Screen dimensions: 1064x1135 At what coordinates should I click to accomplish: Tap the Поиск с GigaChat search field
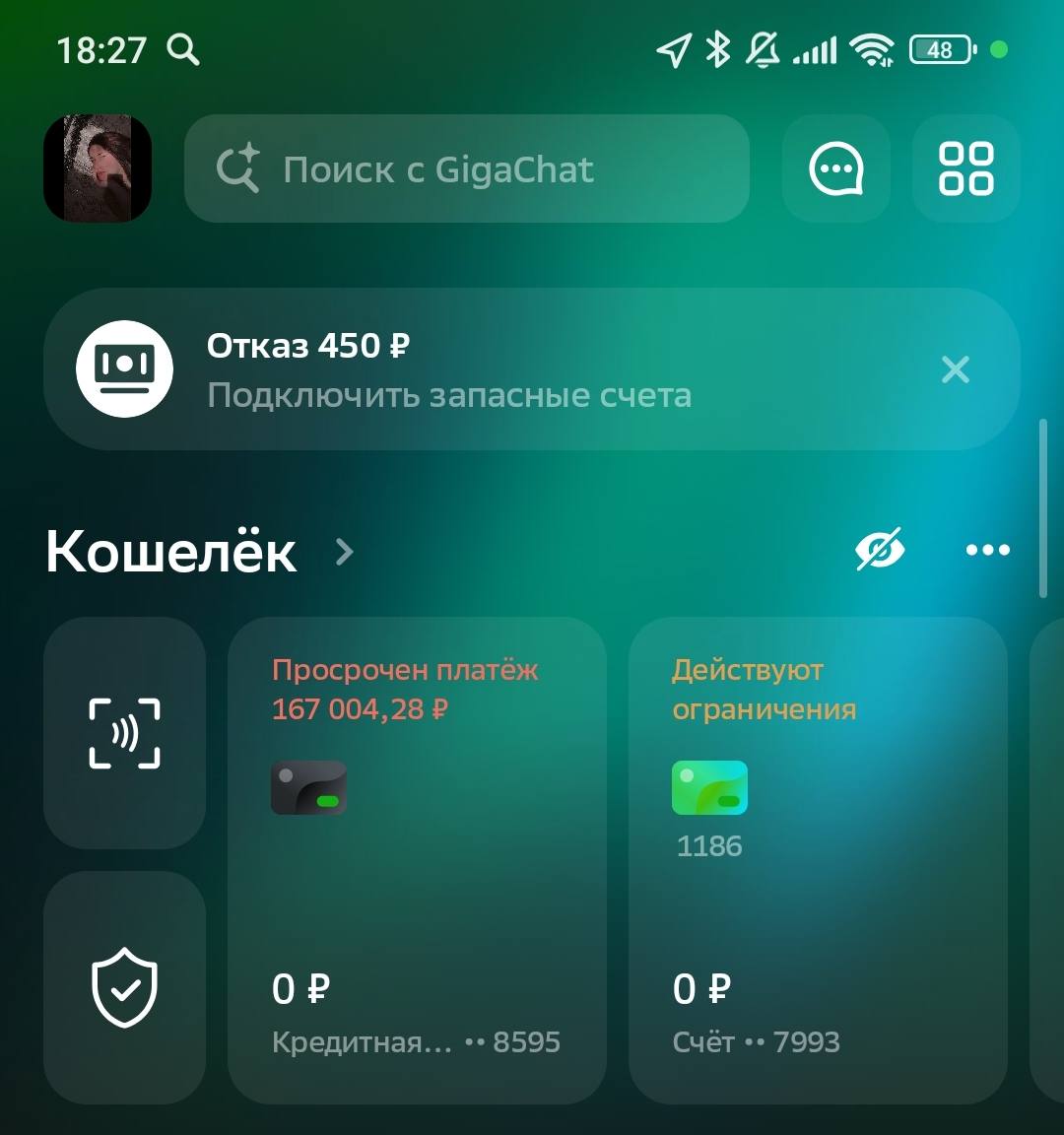click(x=467, y=168)
